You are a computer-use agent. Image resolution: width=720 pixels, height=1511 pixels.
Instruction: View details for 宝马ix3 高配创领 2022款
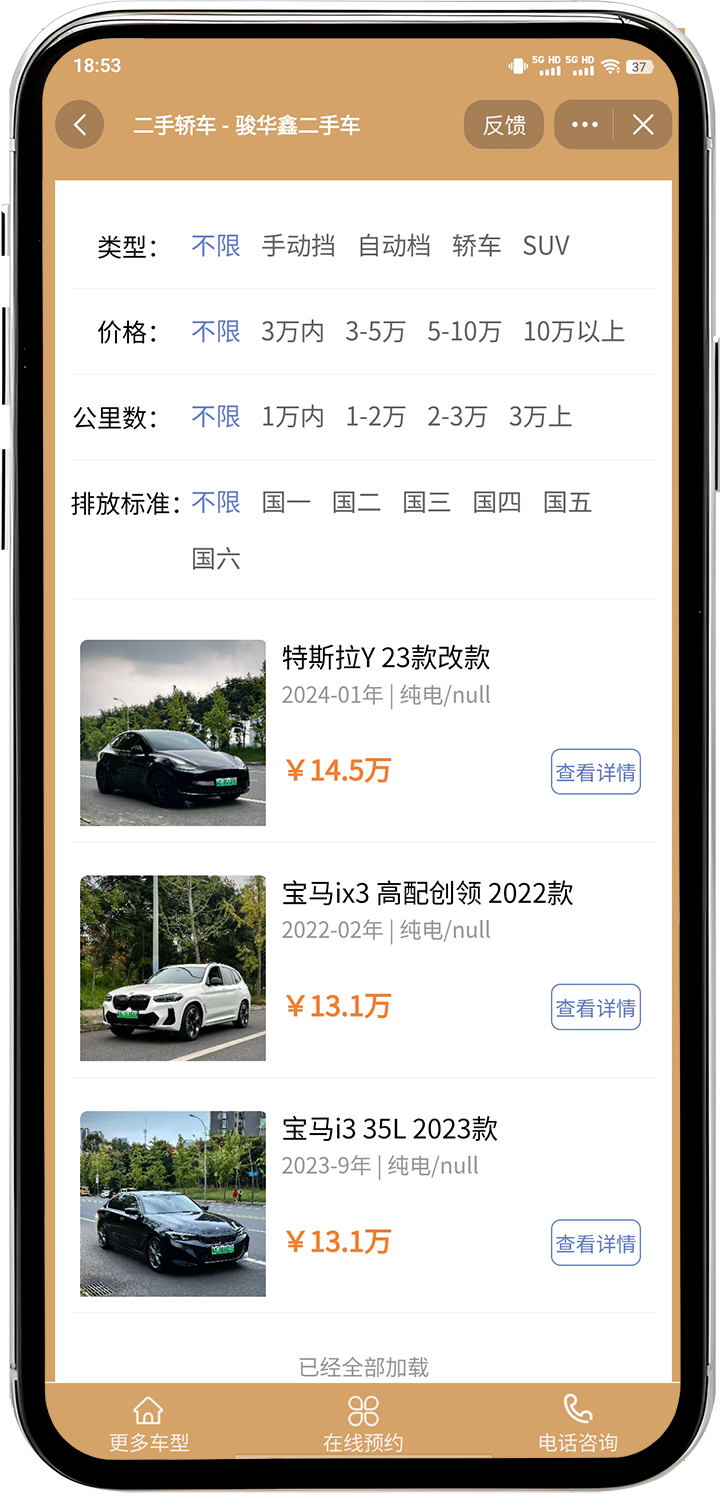tap(595, 1007)
